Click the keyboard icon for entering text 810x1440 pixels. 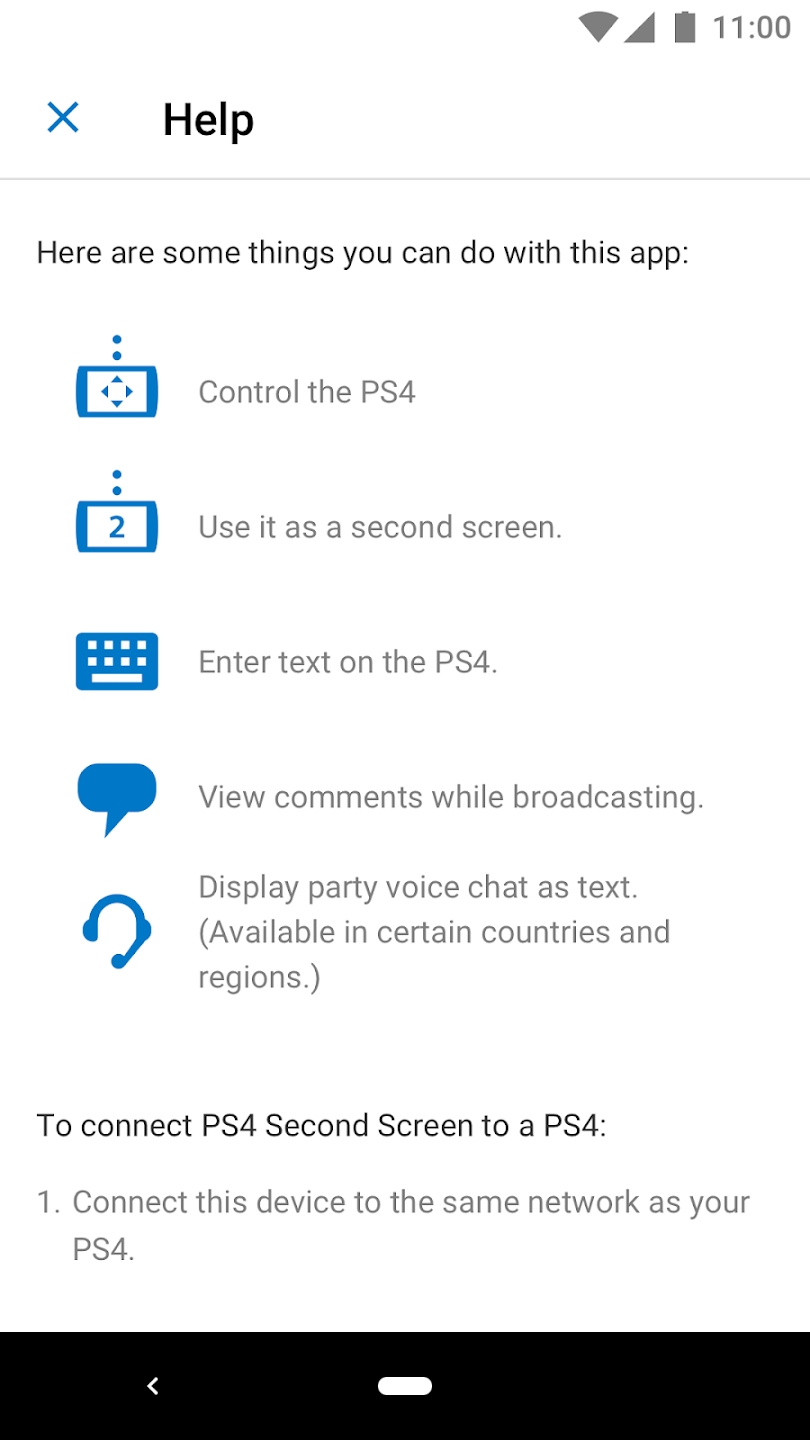pos(117,661)
